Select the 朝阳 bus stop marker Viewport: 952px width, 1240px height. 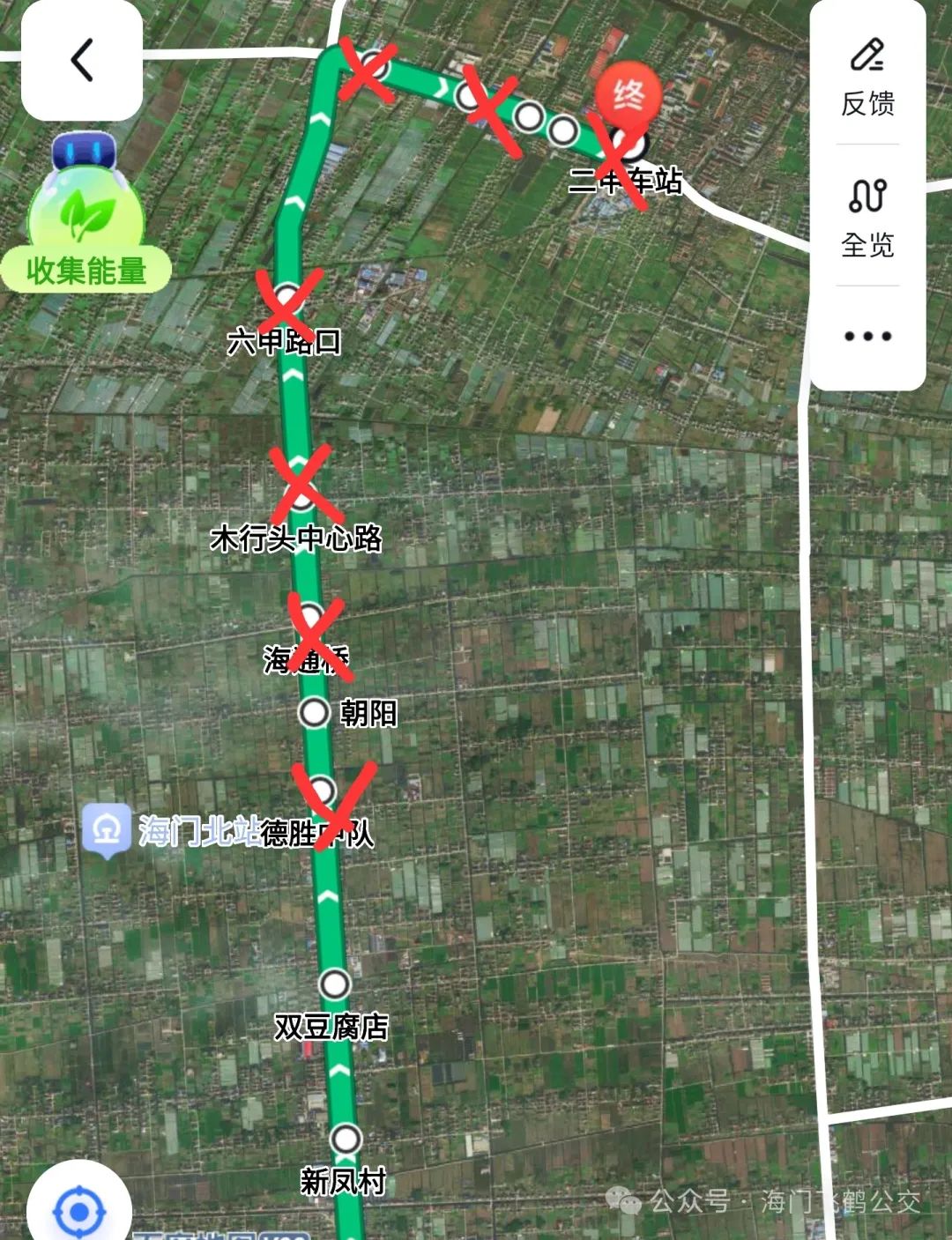point(314,712)
